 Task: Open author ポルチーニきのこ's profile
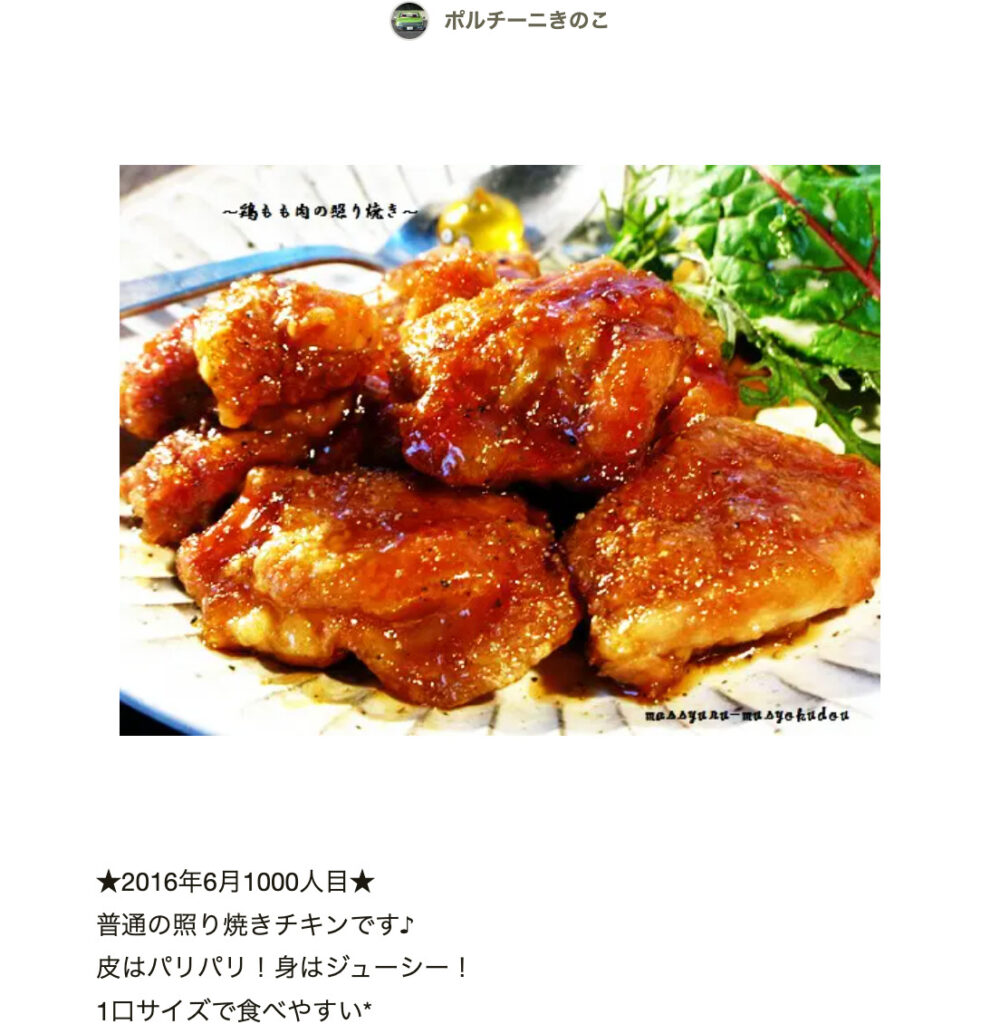(524, 21)
